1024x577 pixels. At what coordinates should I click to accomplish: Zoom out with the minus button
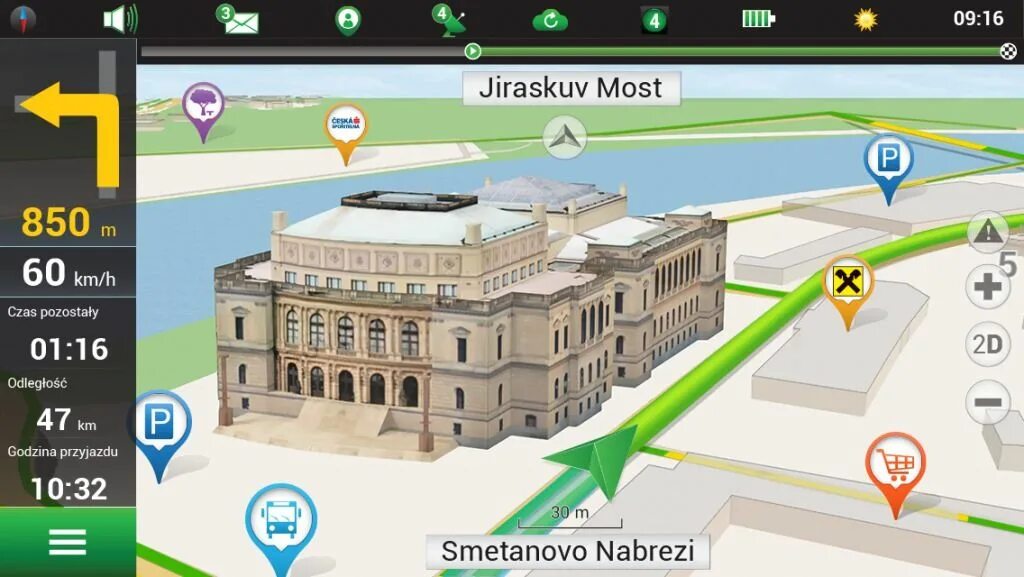[x=987, y=402]
